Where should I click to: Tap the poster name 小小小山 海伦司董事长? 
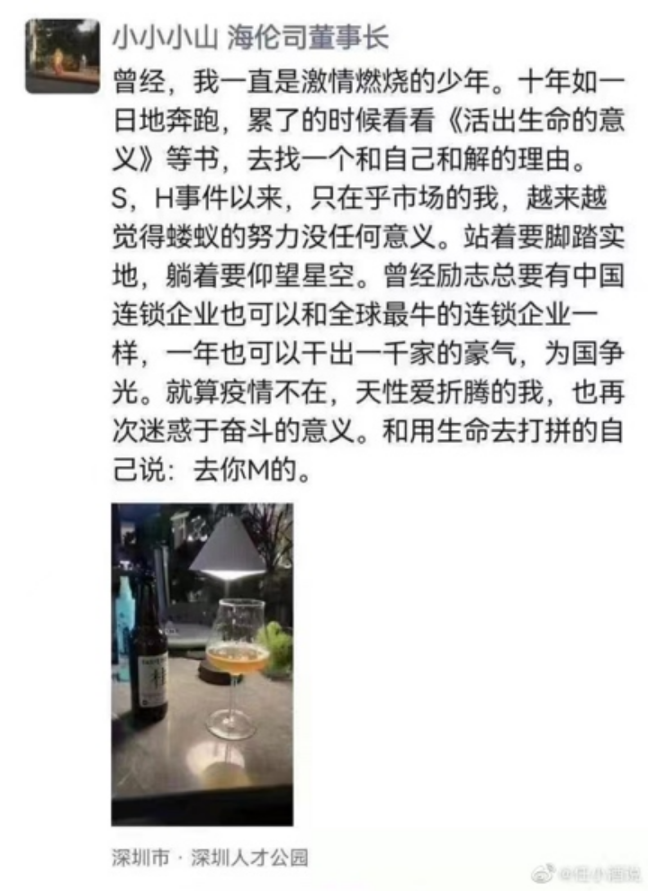[249, 38]
